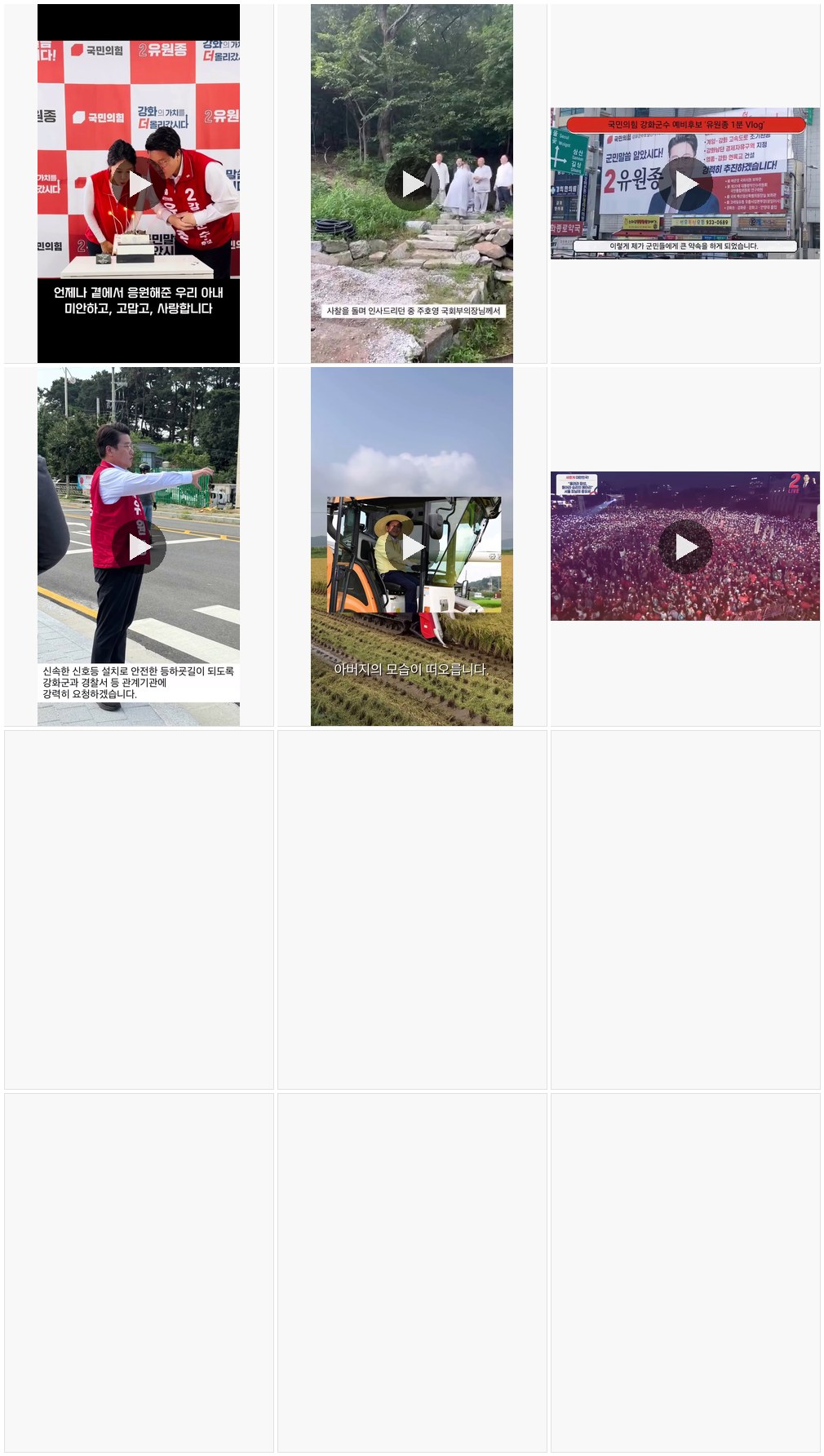Play the rice harvester video
The height and width of the screenshot is (1456, 824).
click(412, 547)
